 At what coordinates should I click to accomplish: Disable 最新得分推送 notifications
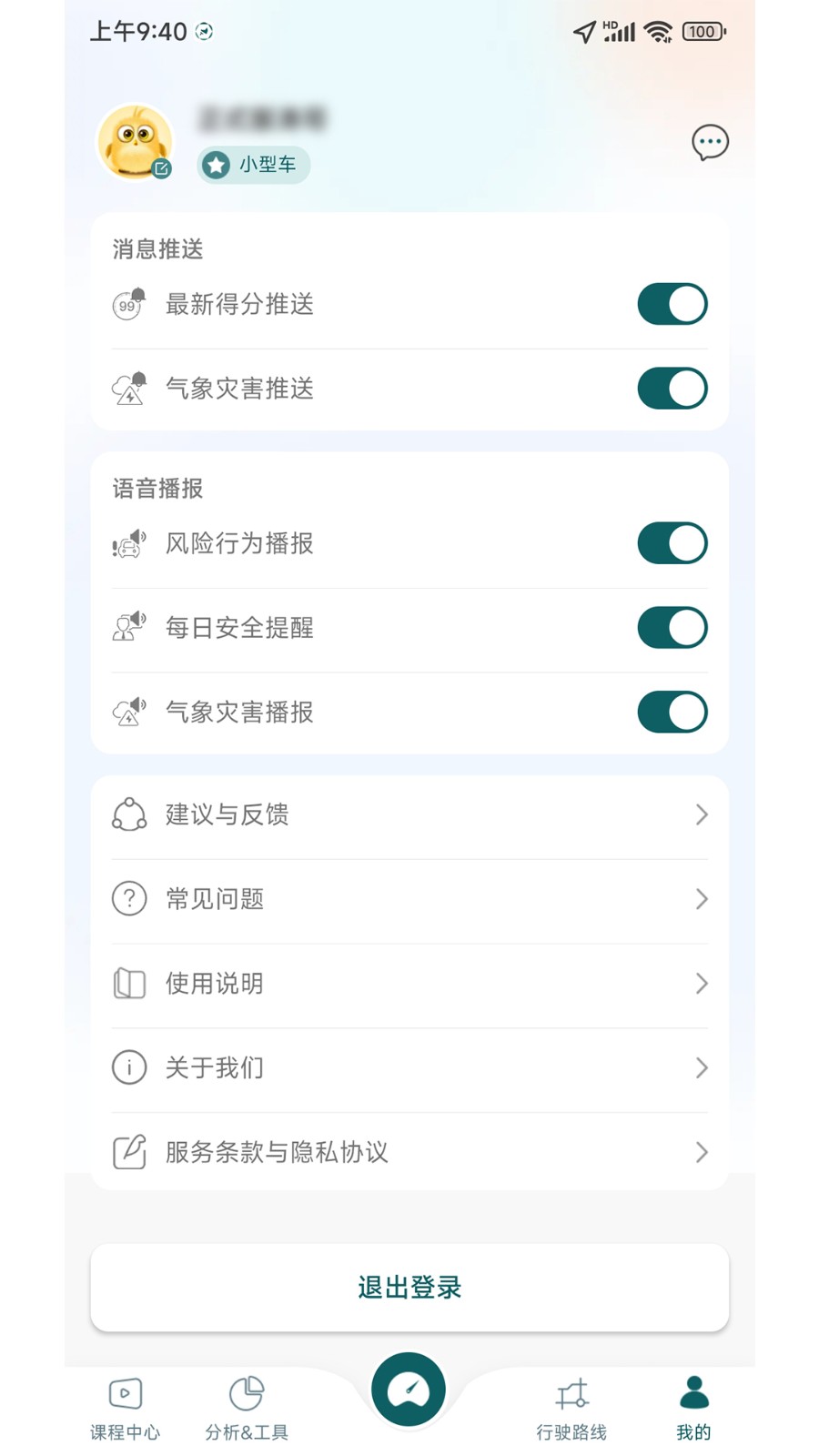coord(672,304)
